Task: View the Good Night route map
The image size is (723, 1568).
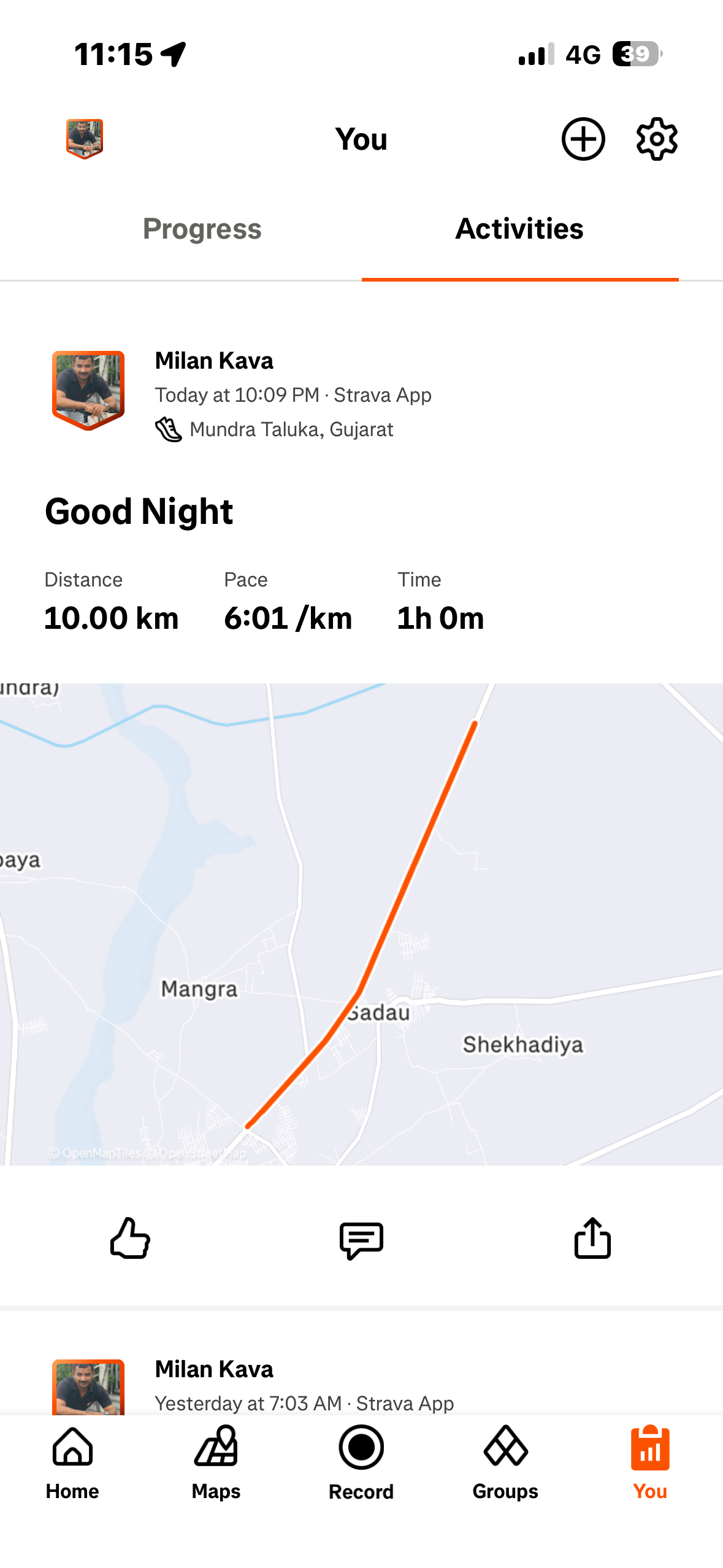Action: click(x=361, y=924)
